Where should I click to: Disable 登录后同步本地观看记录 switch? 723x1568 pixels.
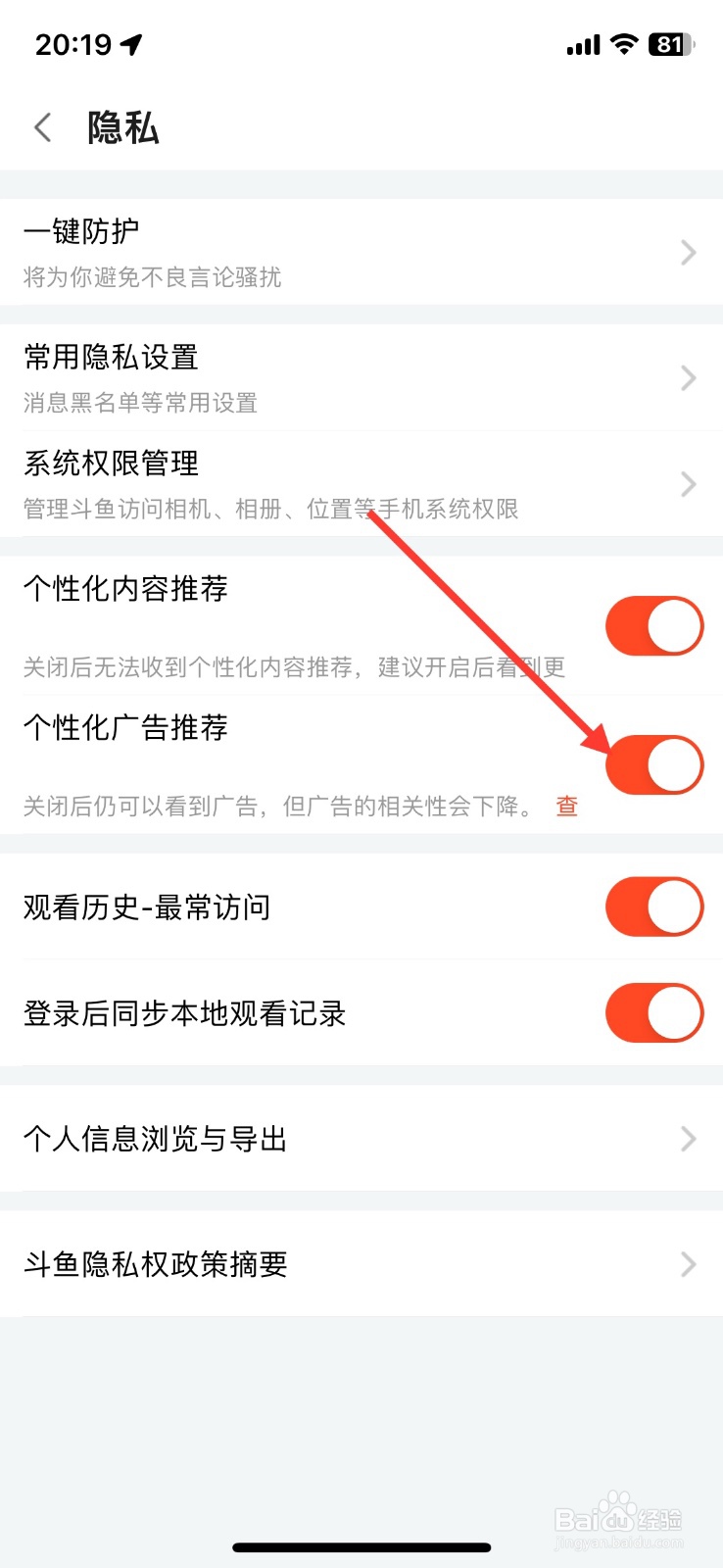[x=653, y=1013]
